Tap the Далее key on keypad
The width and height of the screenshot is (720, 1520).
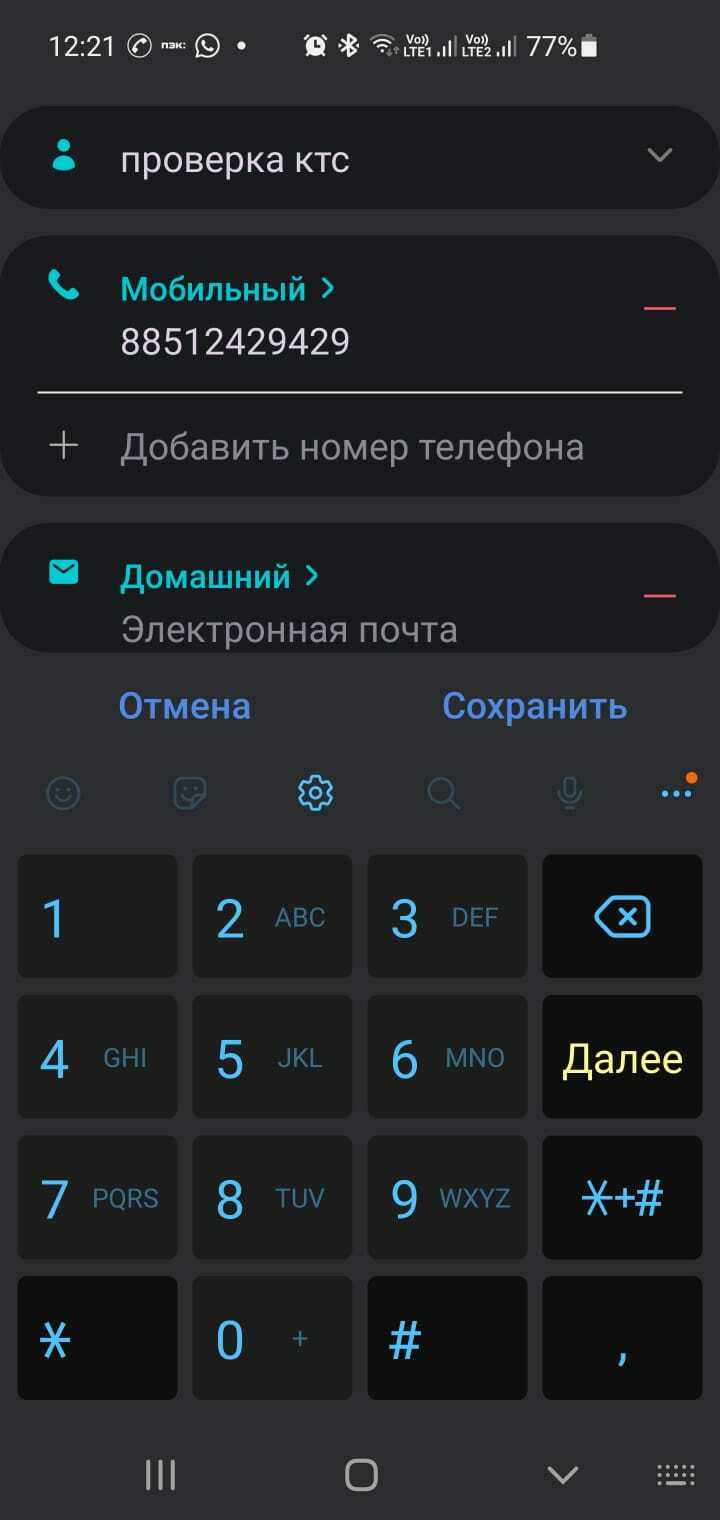click(622, 1058)
